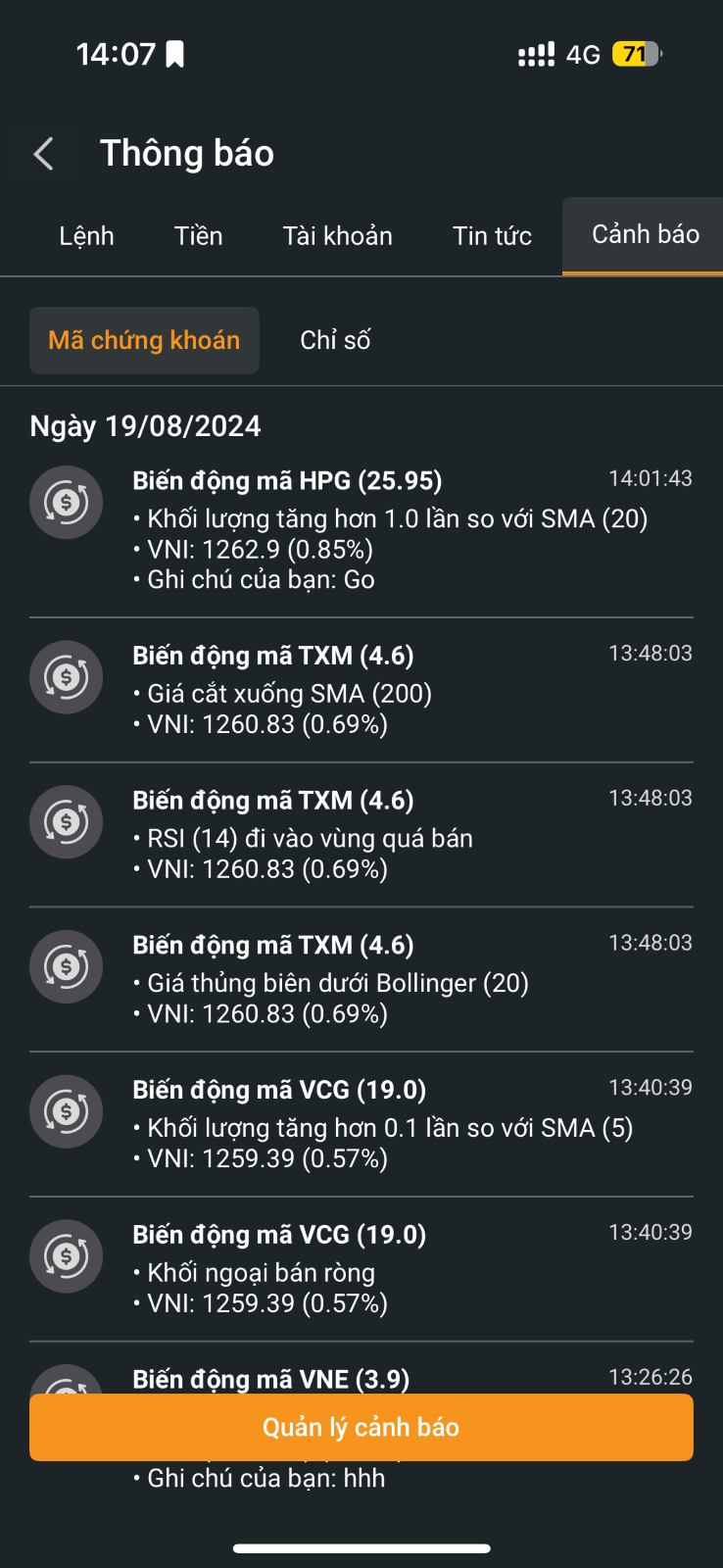The width and height of the screenshot is (723, 1568).
Task: Open VCG alert about SMA (5) volume
Action: point(361,1124)
